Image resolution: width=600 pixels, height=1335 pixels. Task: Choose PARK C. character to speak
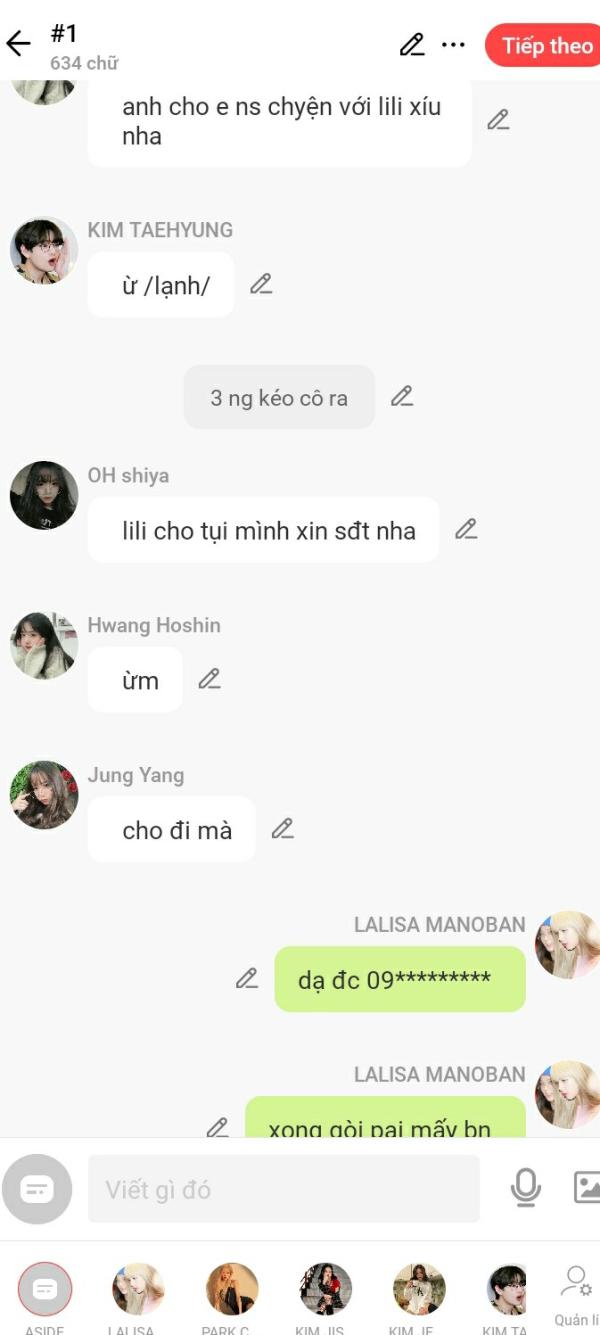(231, 1290)
